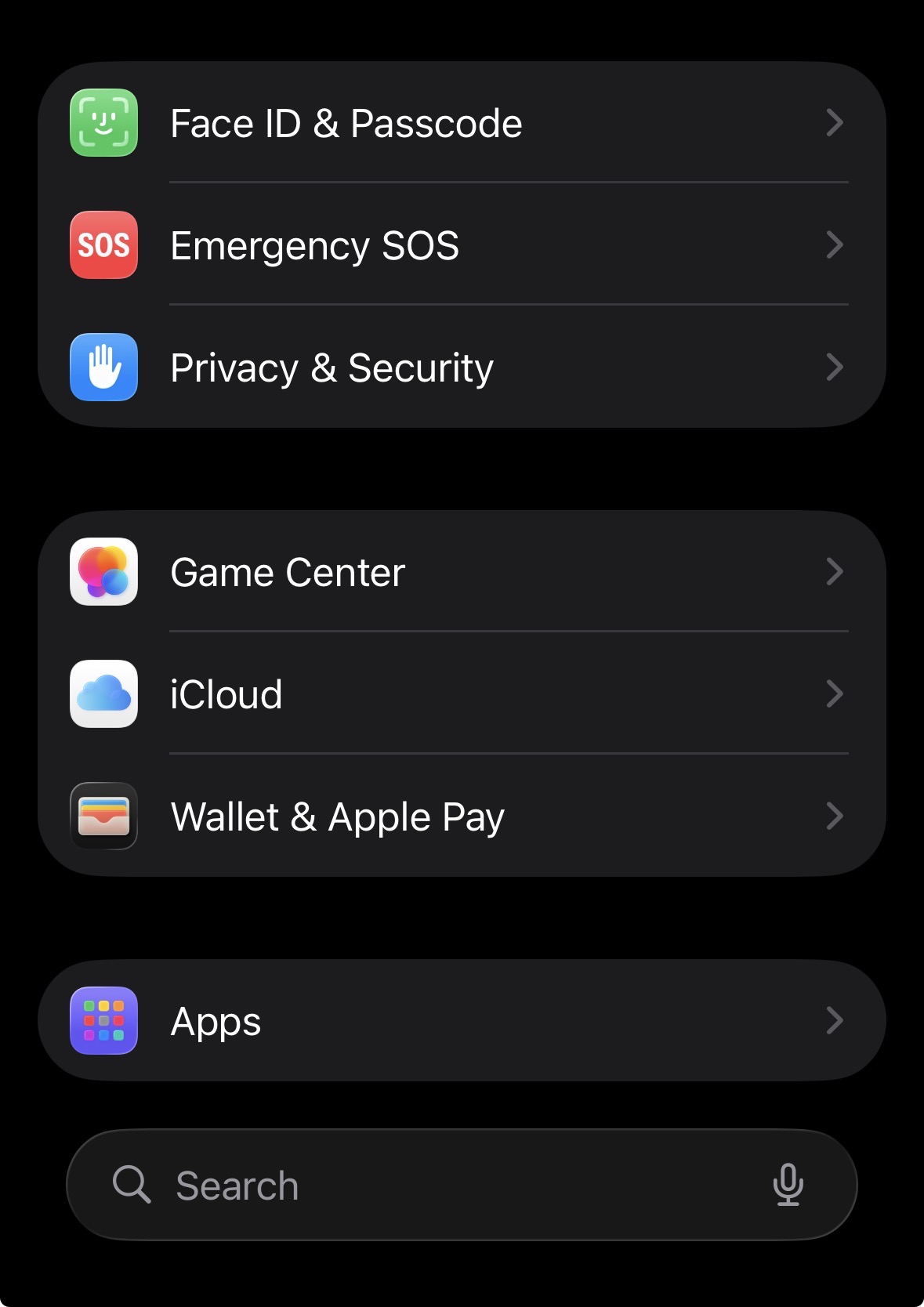
Task: Open iCloud settings
Action: tap(462, 694)
